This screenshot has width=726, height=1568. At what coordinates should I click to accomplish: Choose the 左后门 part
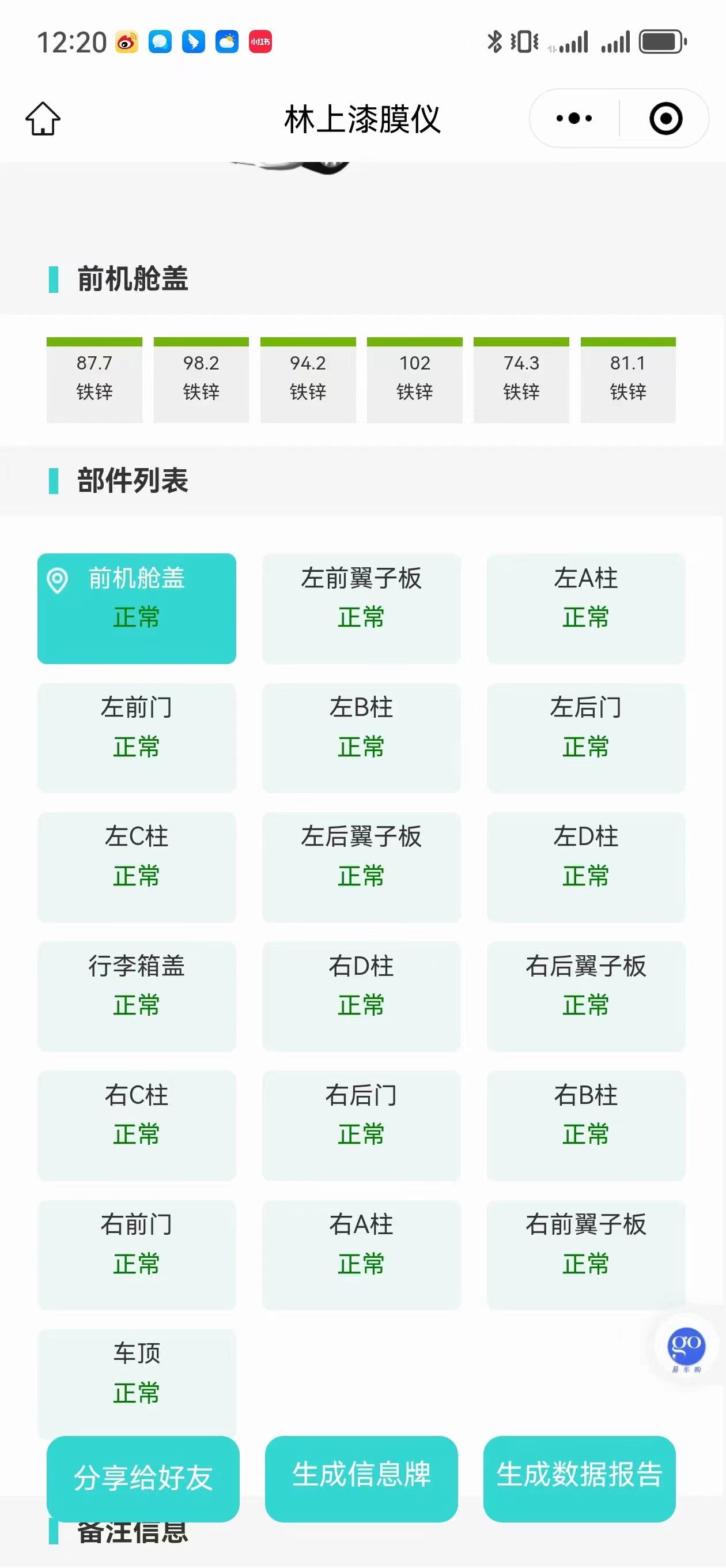point(585,737)
